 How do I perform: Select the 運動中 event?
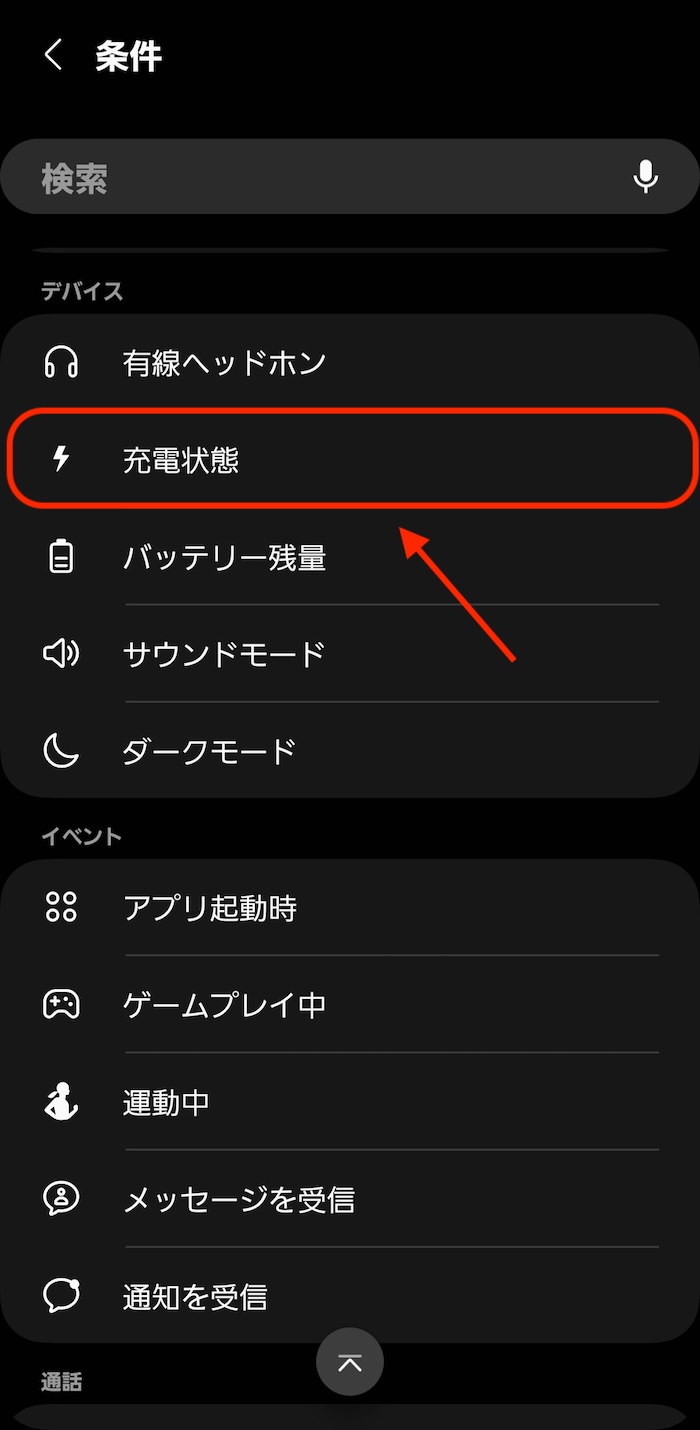(x=350, y=1101)
